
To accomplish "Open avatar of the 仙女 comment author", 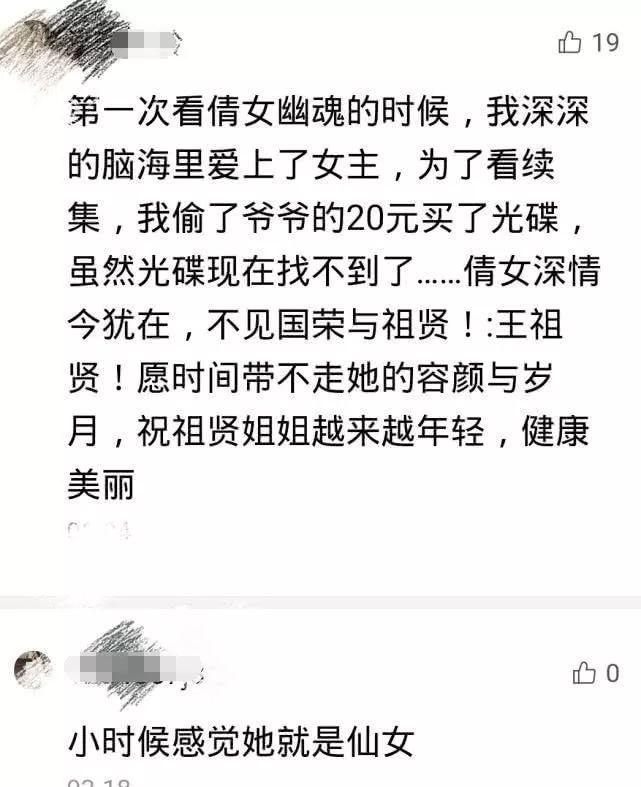I will coord(34,668).
